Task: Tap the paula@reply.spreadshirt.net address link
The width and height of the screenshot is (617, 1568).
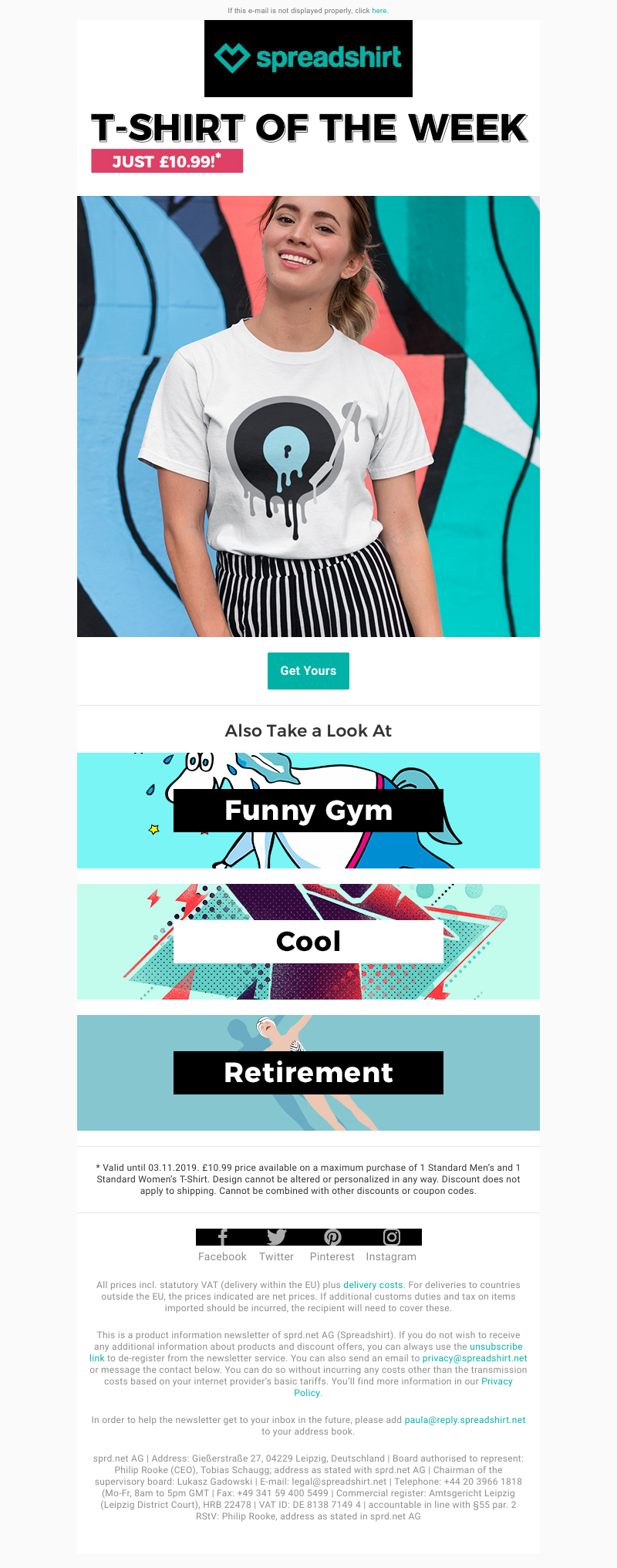Action: [465, 1420]
